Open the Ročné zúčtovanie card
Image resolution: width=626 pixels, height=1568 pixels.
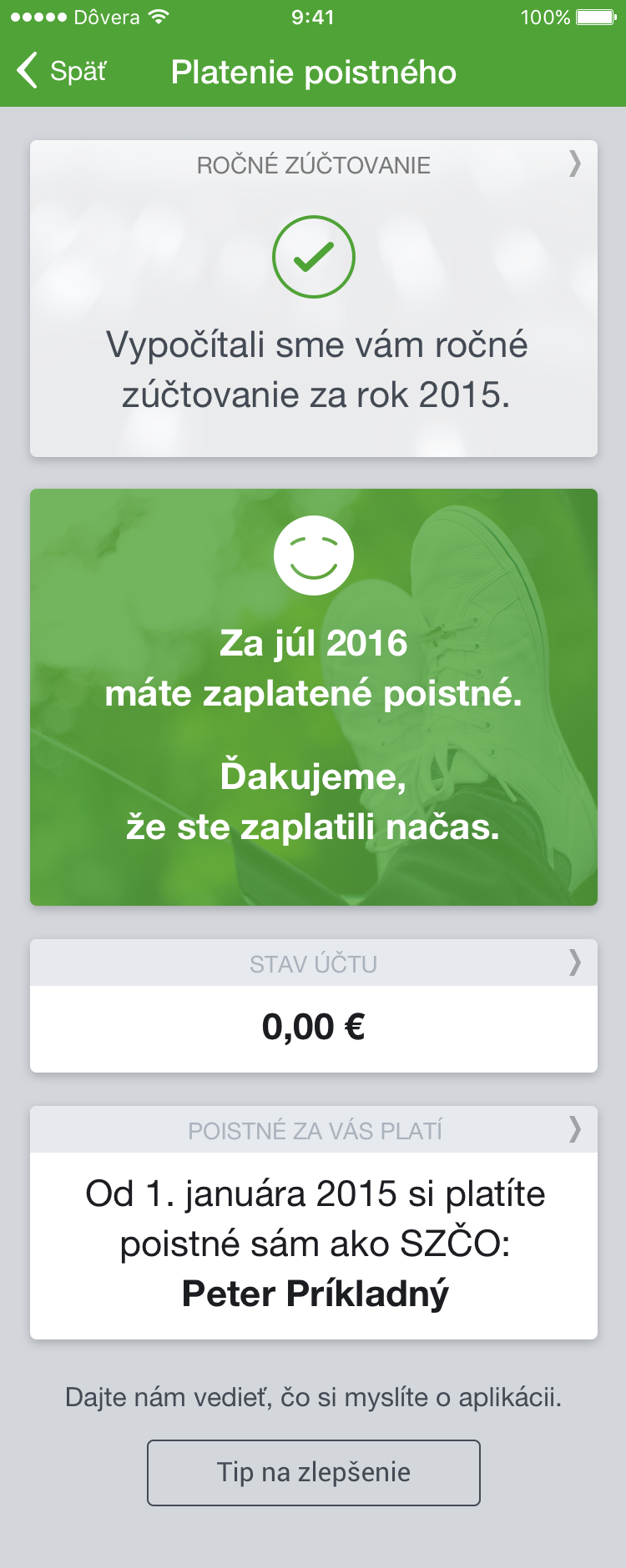click(x=313, y=299)
